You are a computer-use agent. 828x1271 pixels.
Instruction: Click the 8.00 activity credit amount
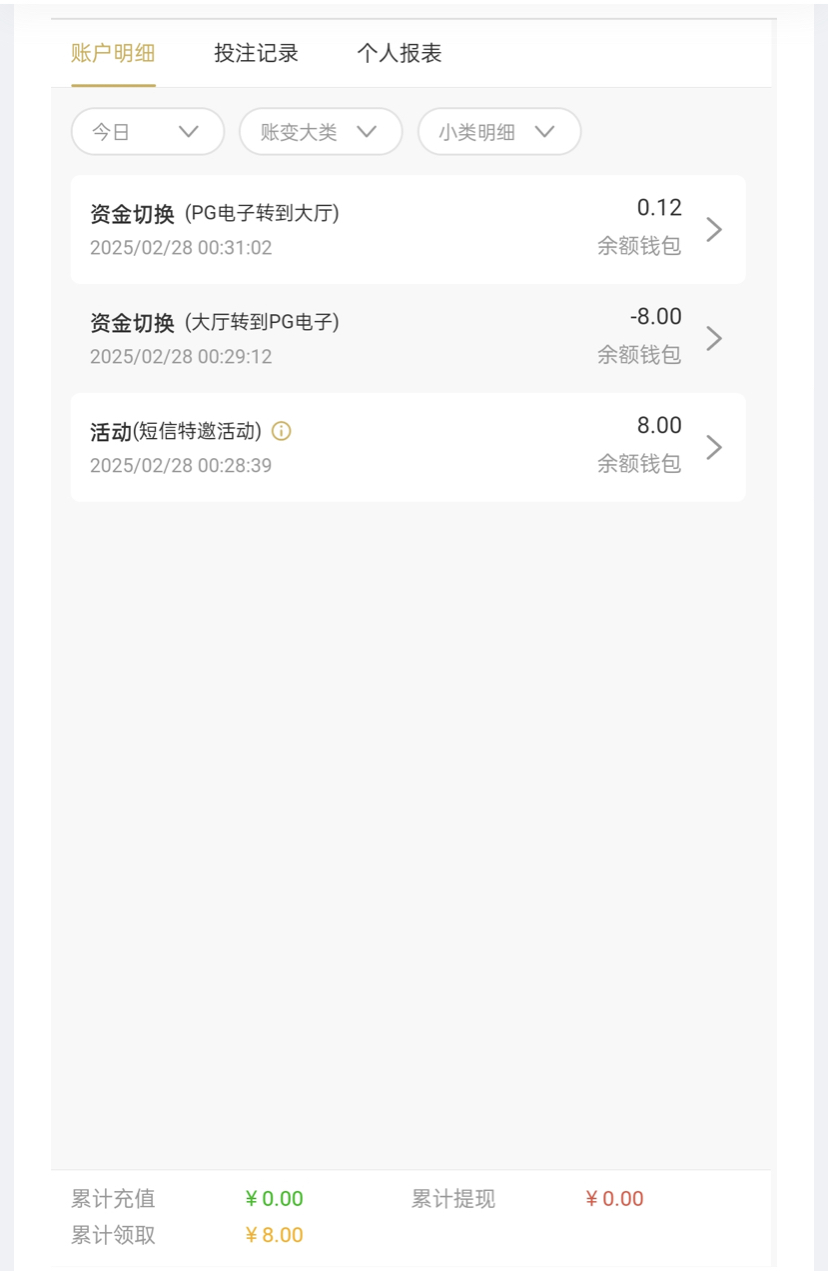(x=660, y=426)
